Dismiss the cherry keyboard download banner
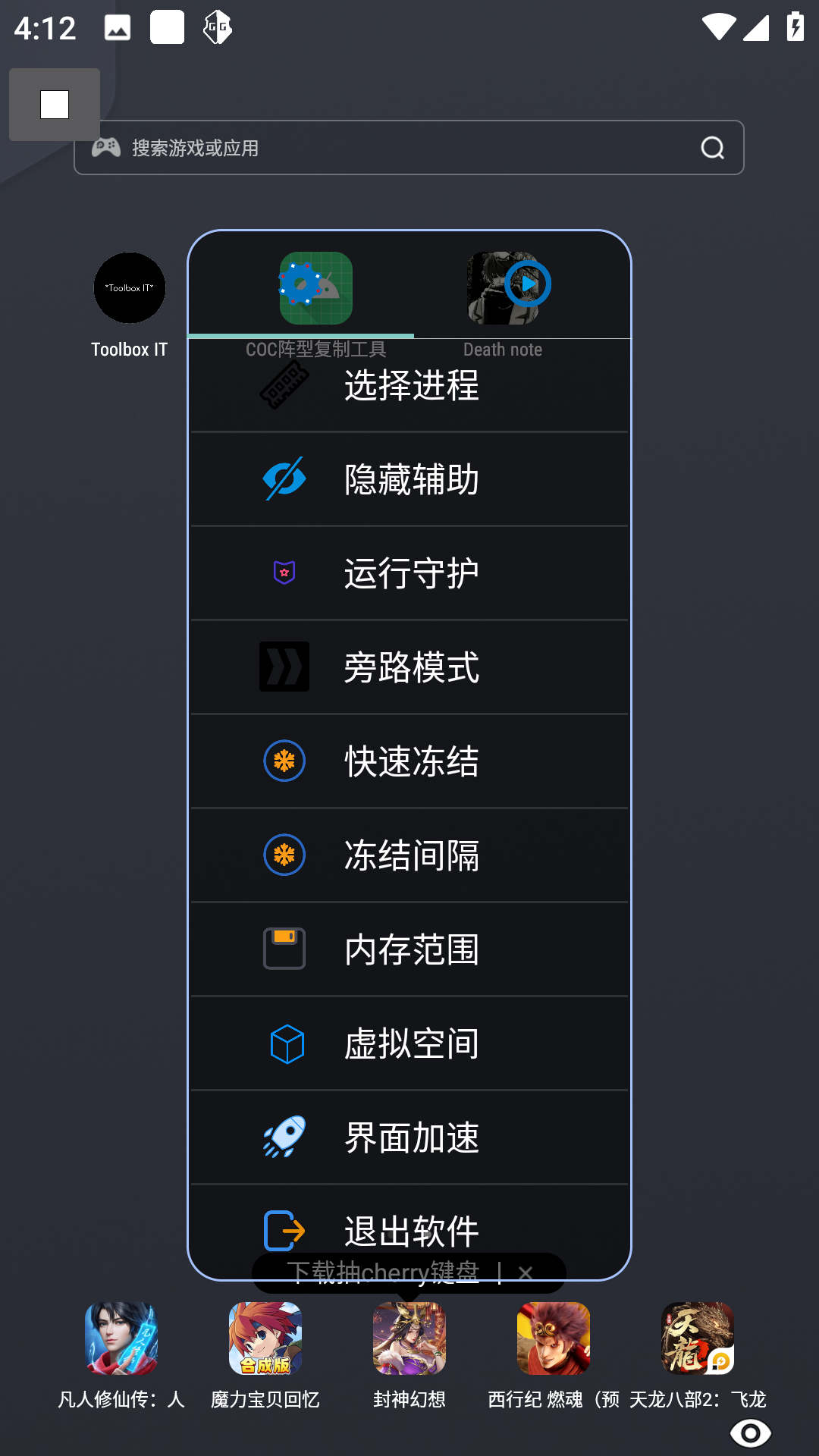This screenshot has height=1456, width=819. pyautogui.click(x=526, y=1273)
